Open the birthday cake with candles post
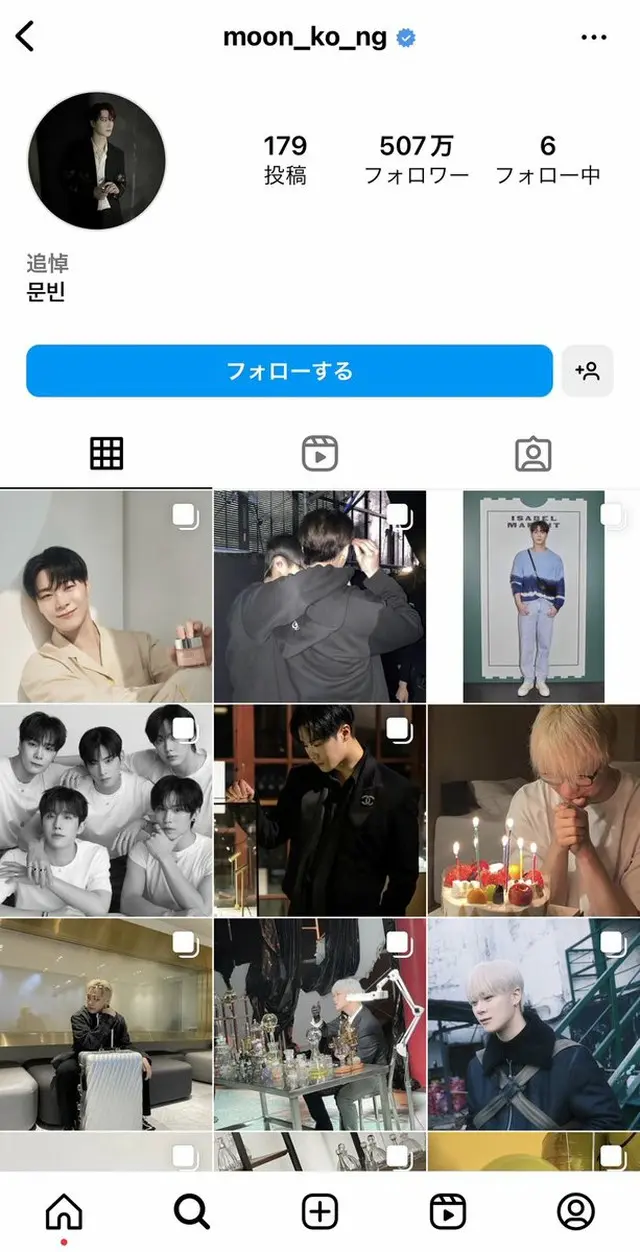The height and width of the screenshot is (1252, 640). 533,810
